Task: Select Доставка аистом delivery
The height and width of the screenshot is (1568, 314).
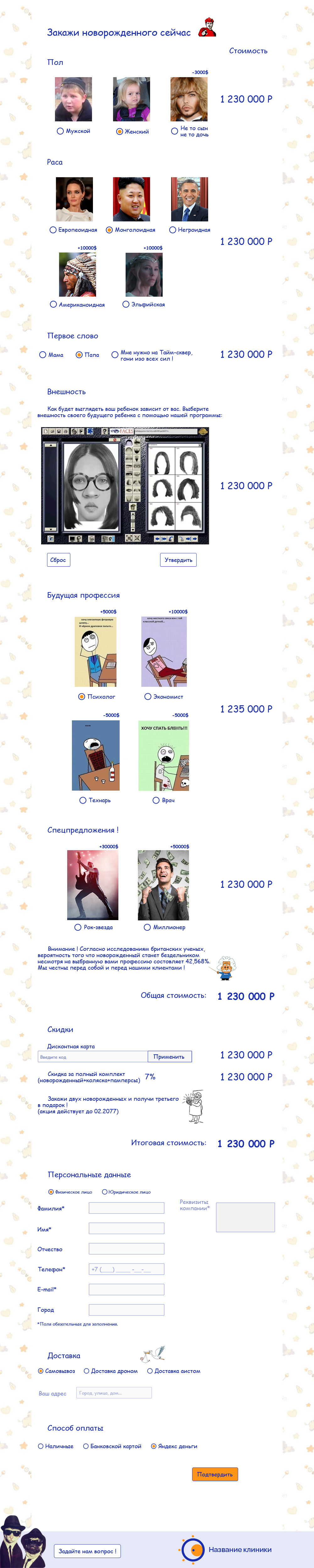Action: pos(150,1371)
